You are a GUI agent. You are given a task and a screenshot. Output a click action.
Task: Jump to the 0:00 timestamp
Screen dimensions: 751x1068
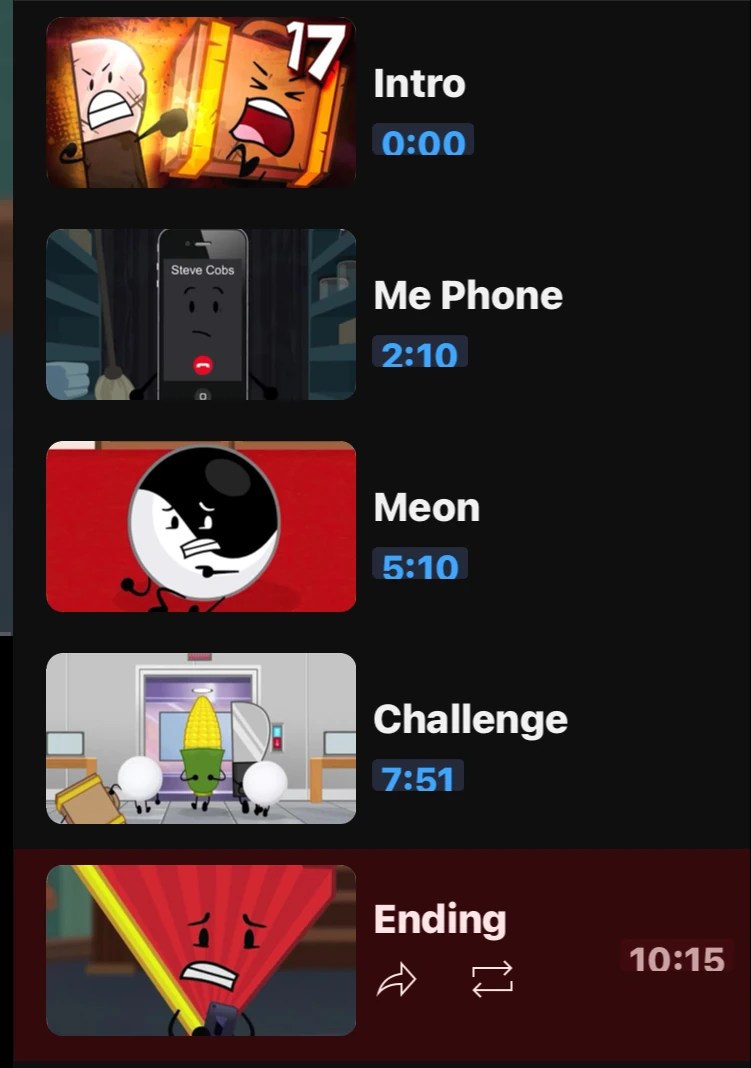[x=422, y=142]
